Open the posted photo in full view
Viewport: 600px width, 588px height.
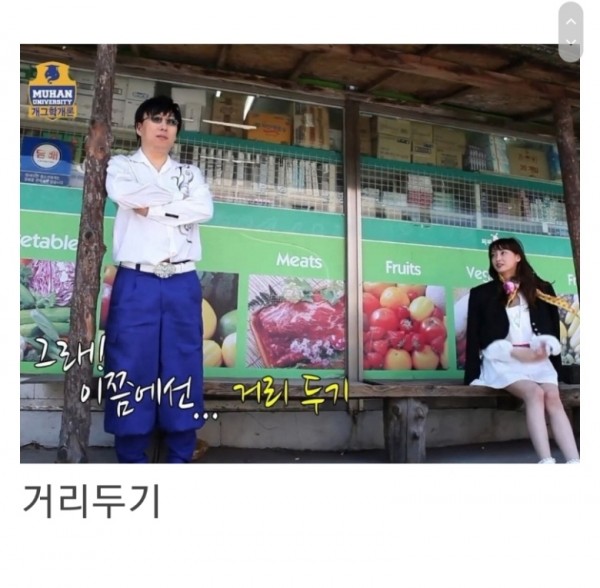tap(299, 253)
